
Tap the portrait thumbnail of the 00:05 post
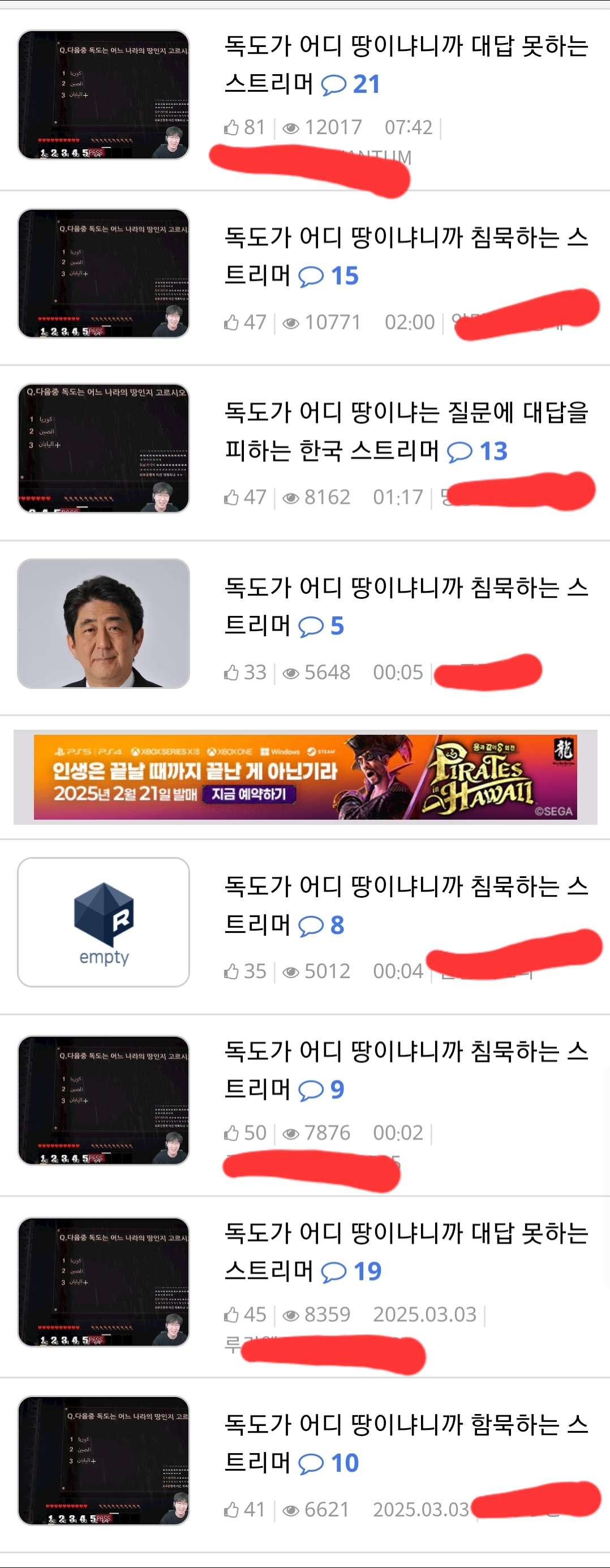pos(104,623)
